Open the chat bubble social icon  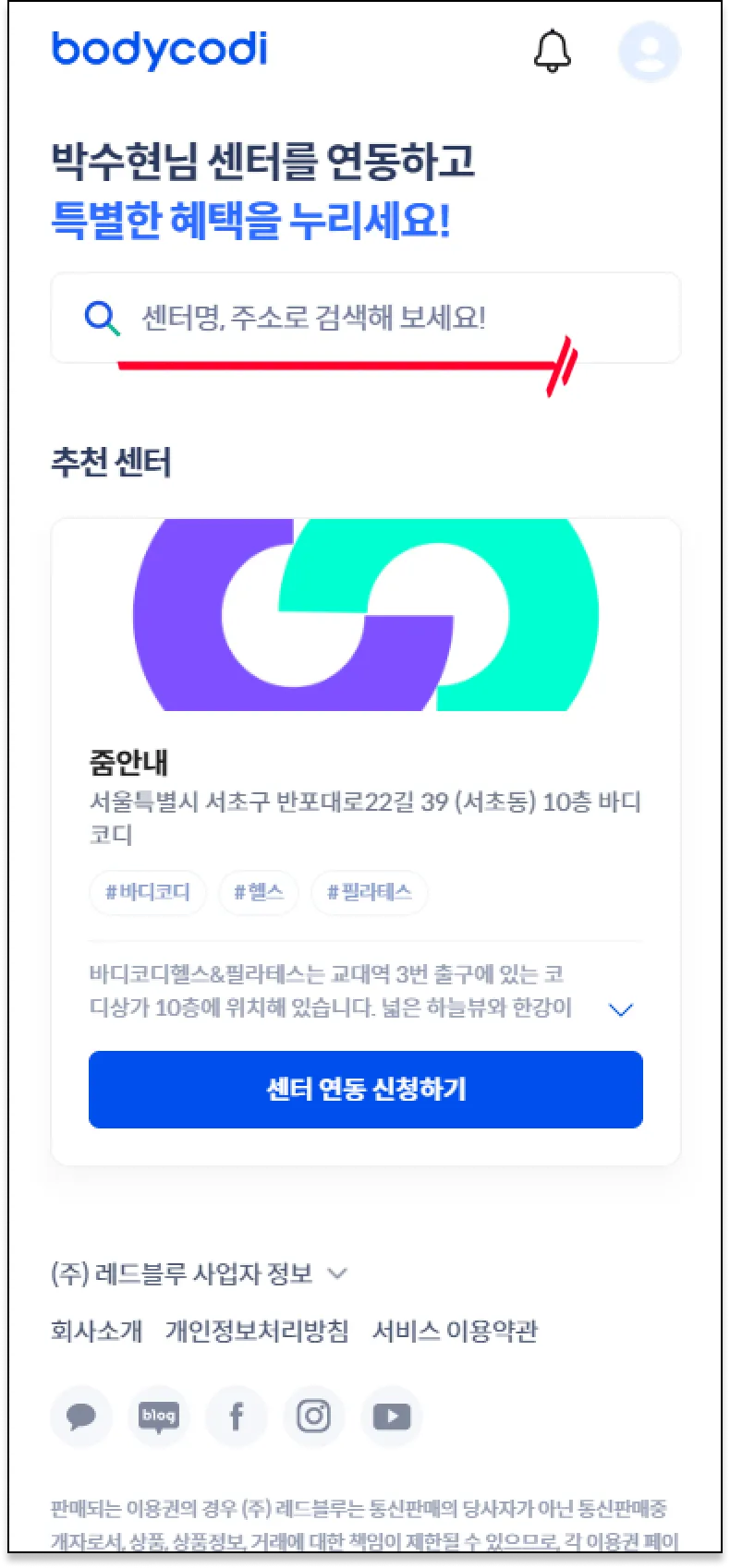point(81,1416)
